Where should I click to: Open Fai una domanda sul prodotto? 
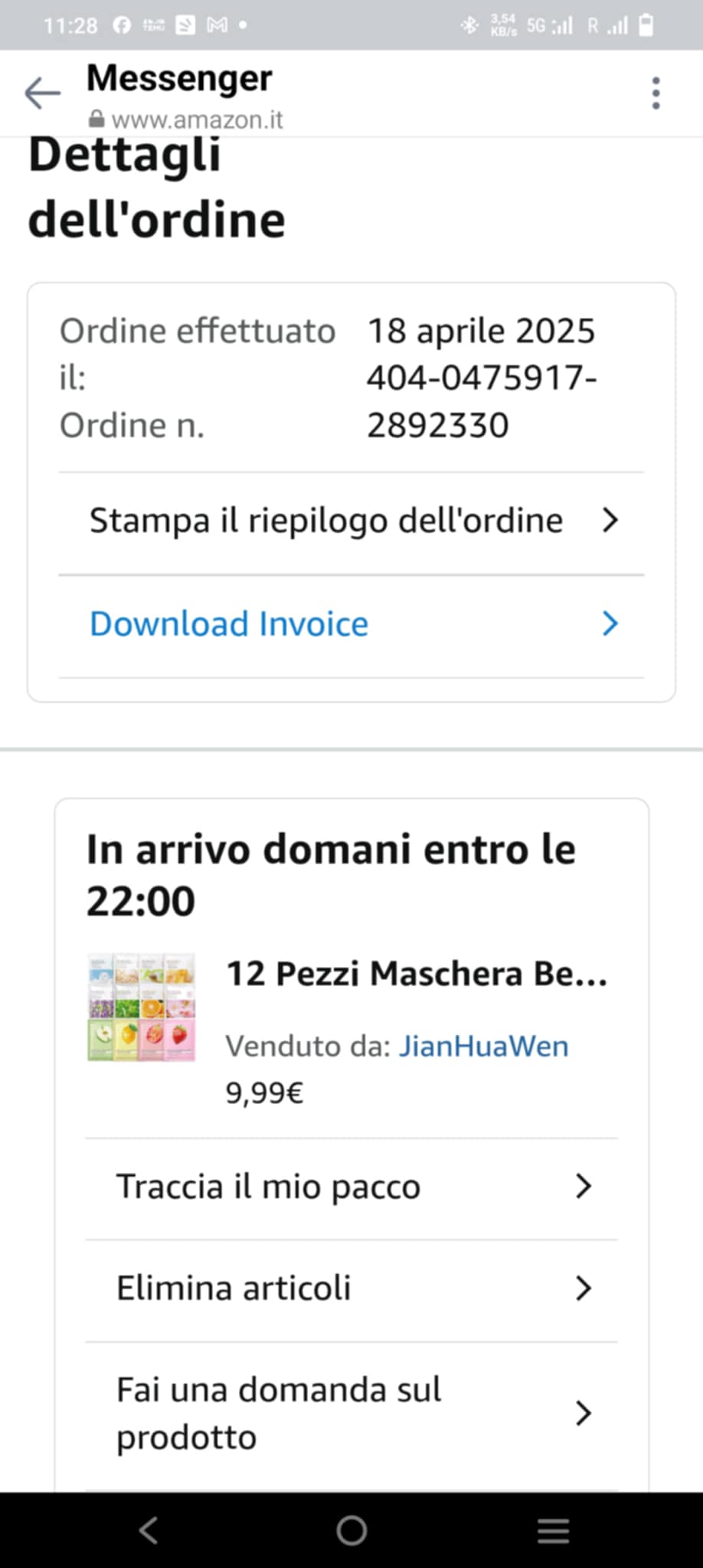point(351,1413)
